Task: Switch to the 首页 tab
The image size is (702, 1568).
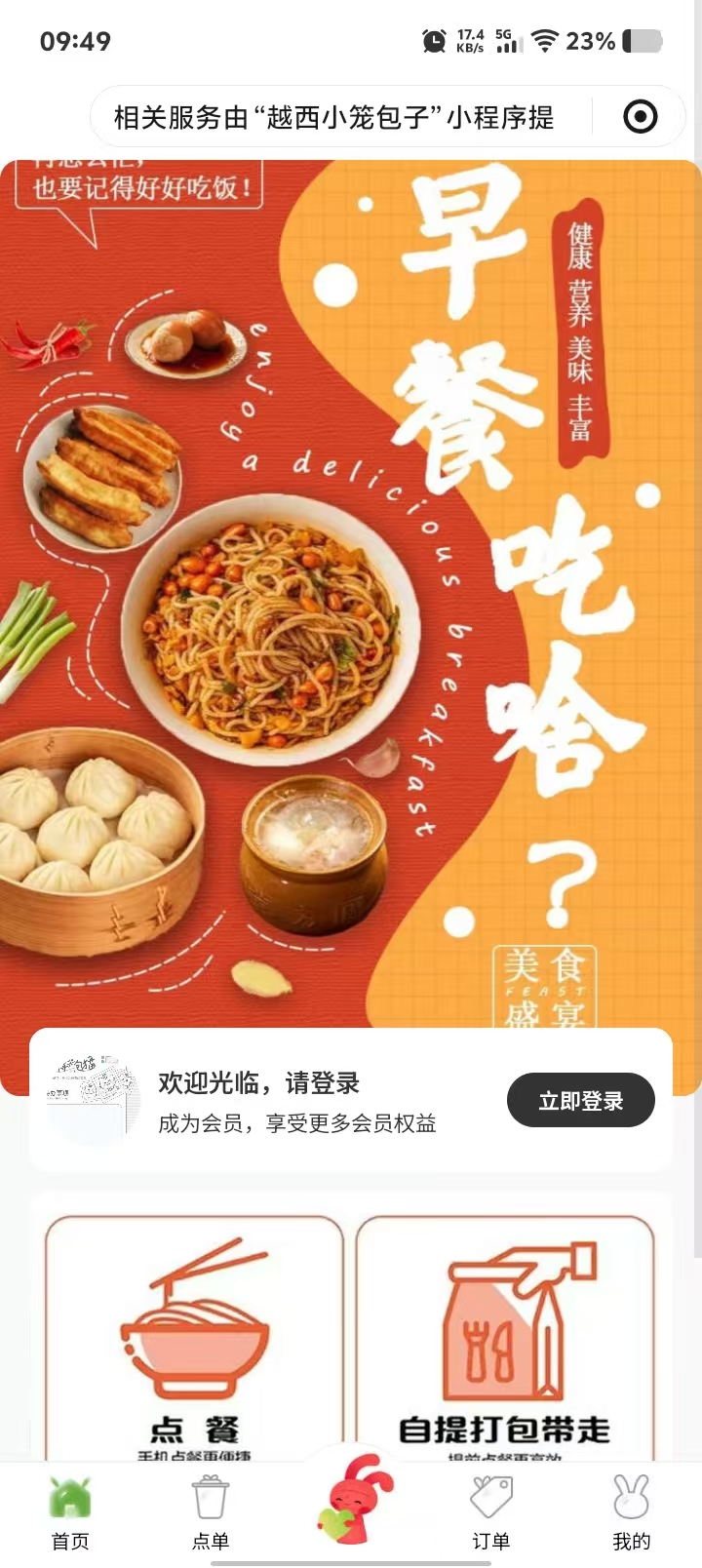Action: click(70, 1512)
